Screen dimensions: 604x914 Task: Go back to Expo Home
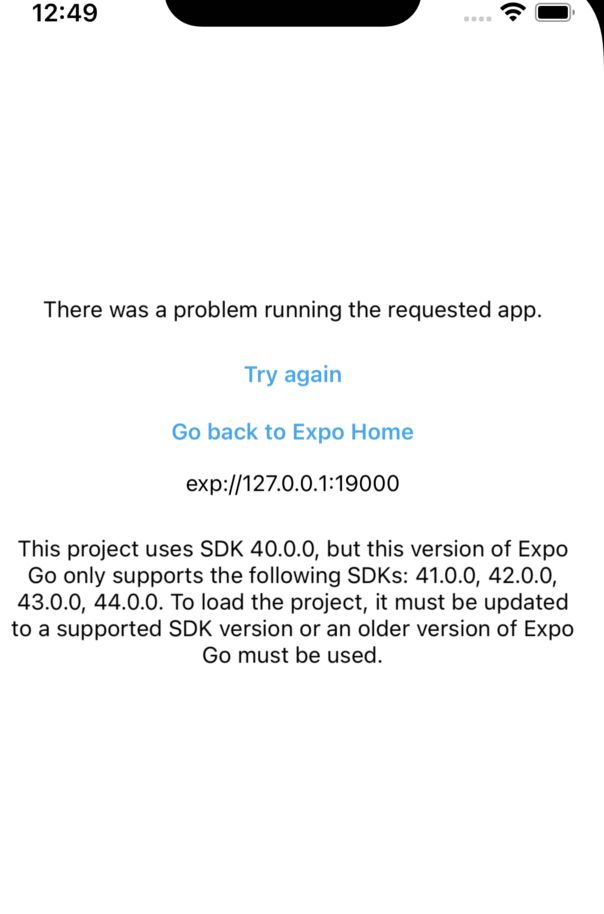pyautogui.click(x=292, y=432)
